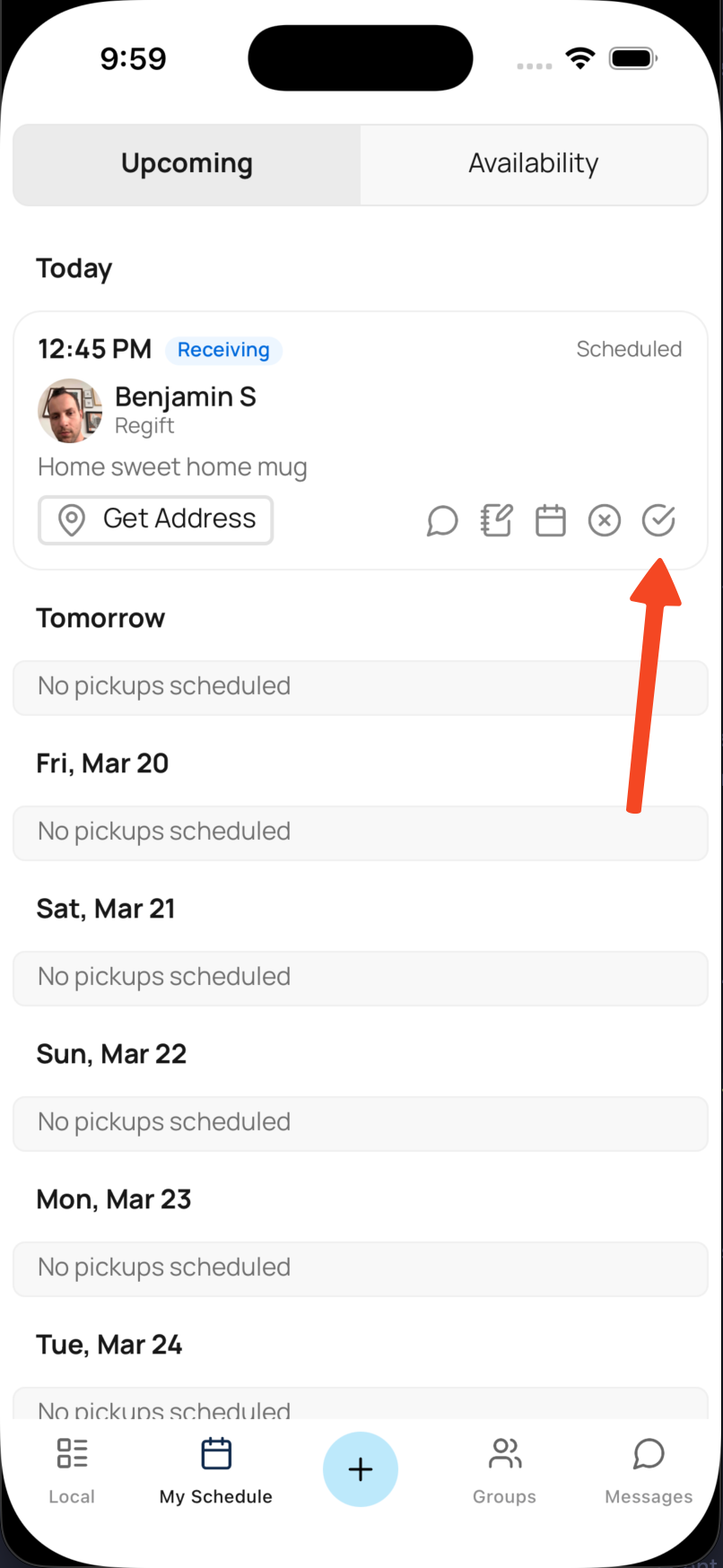Open the Local section in bottom navigation
Viewport: 723px width, 1568px height.
tap(71, 1469)
